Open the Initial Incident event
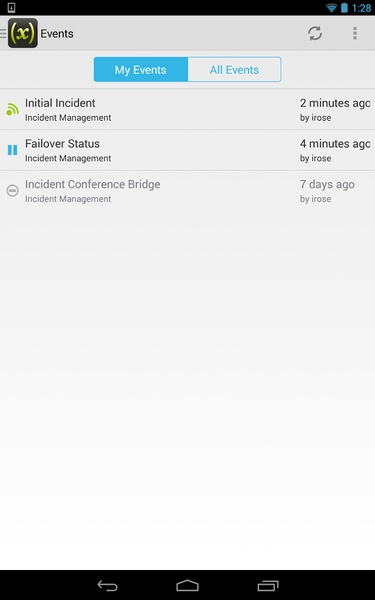The height and width of the screenshot is (600, 375). [188, 109]
